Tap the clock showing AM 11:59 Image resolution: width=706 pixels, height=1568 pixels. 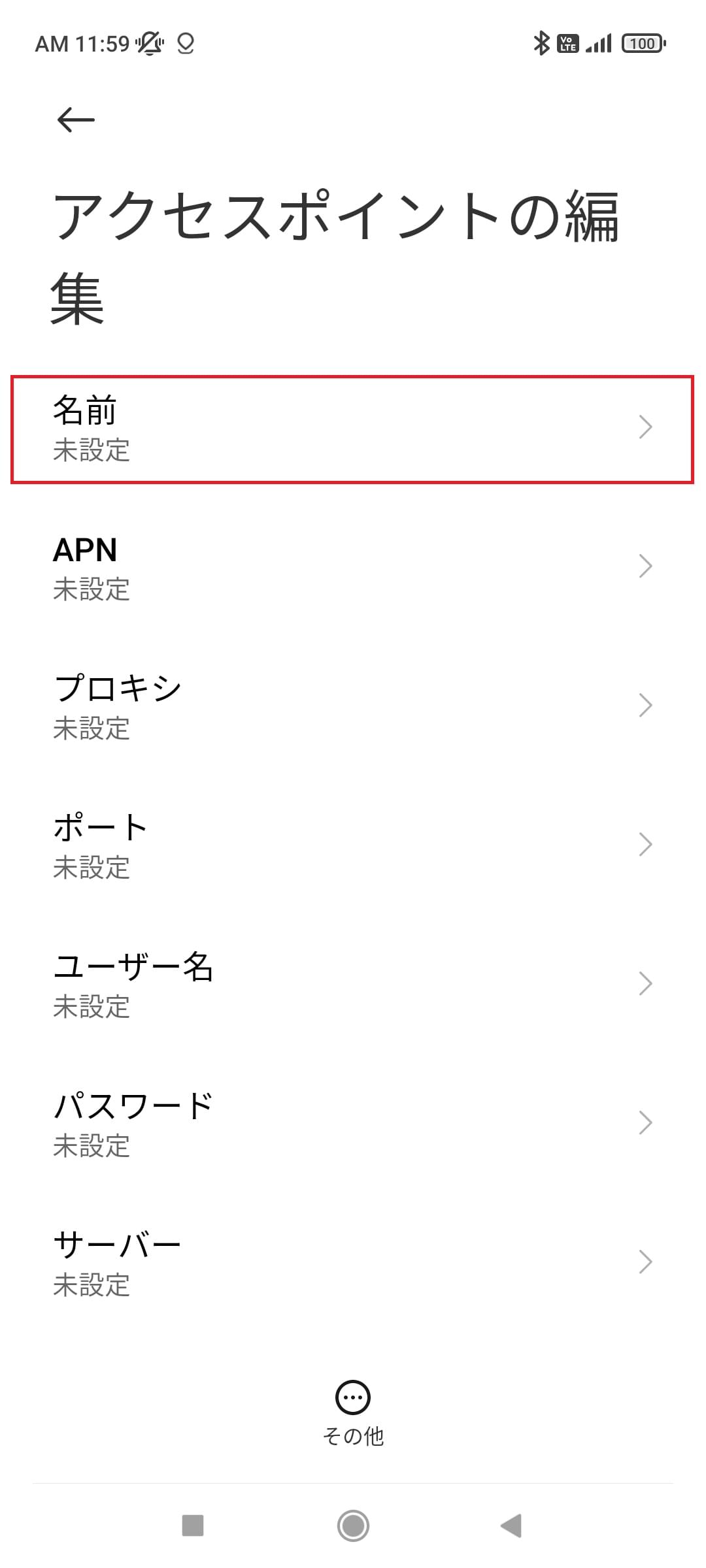[x=85, y=44]
